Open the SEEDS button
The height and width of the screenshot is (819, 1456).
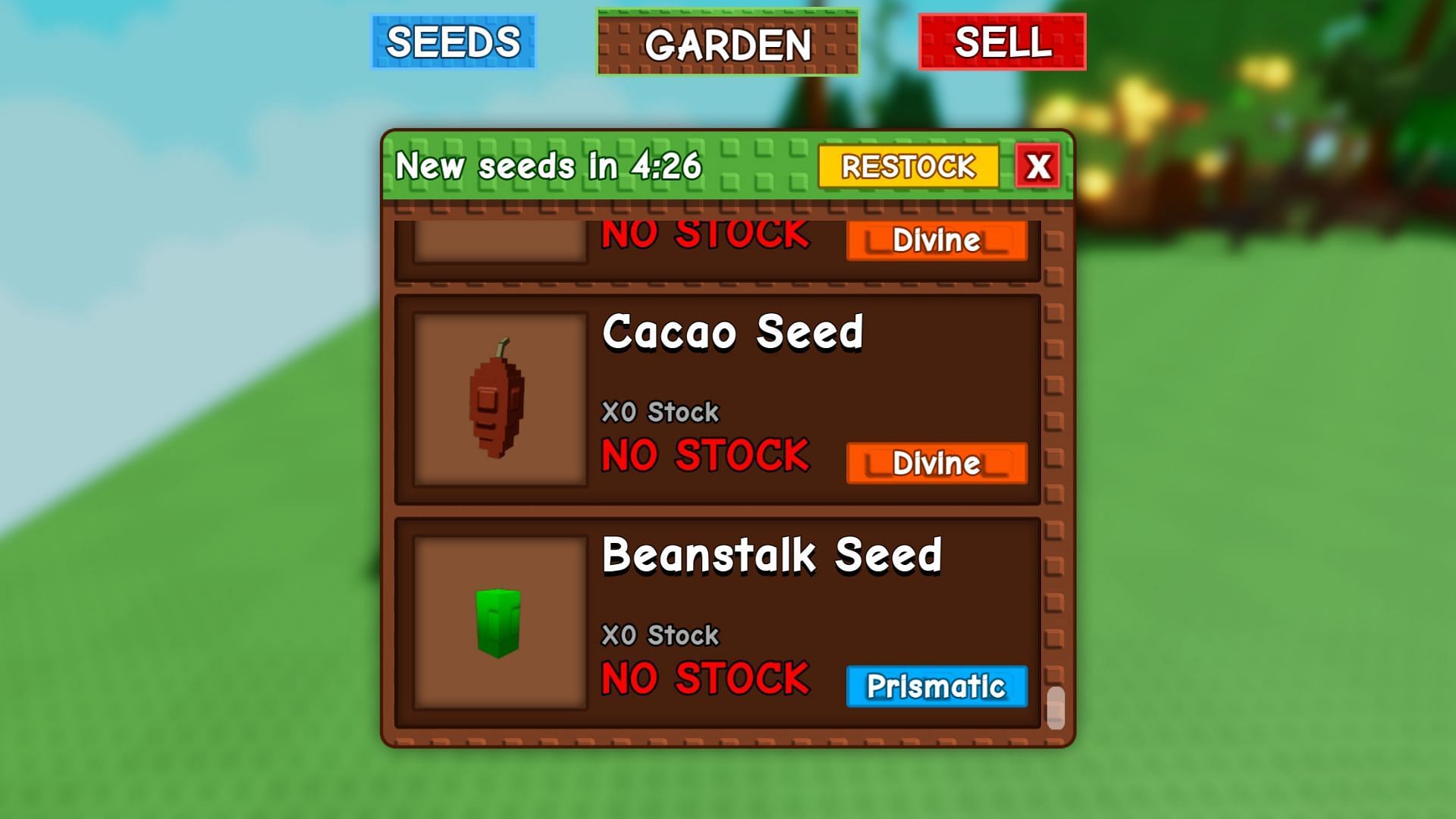453,42
